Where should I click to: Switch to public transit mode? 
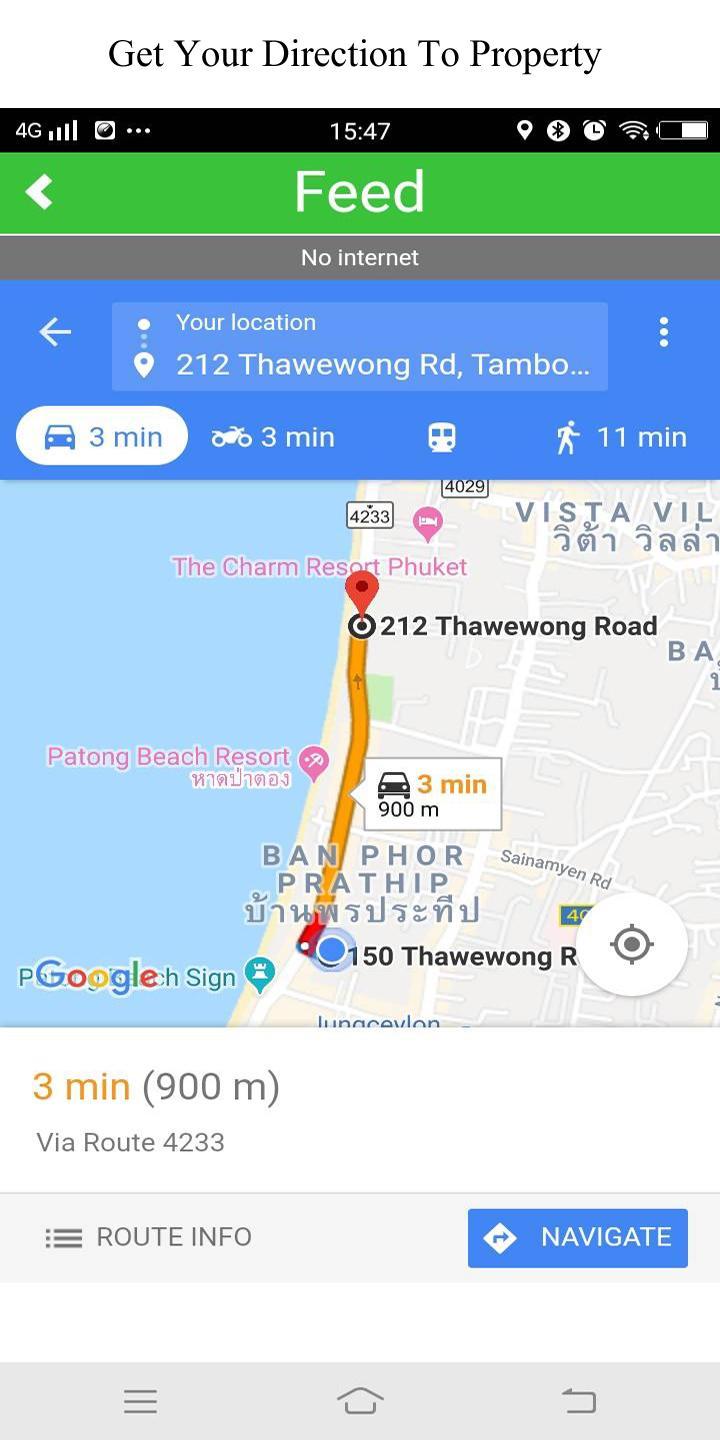pos(442,437)
